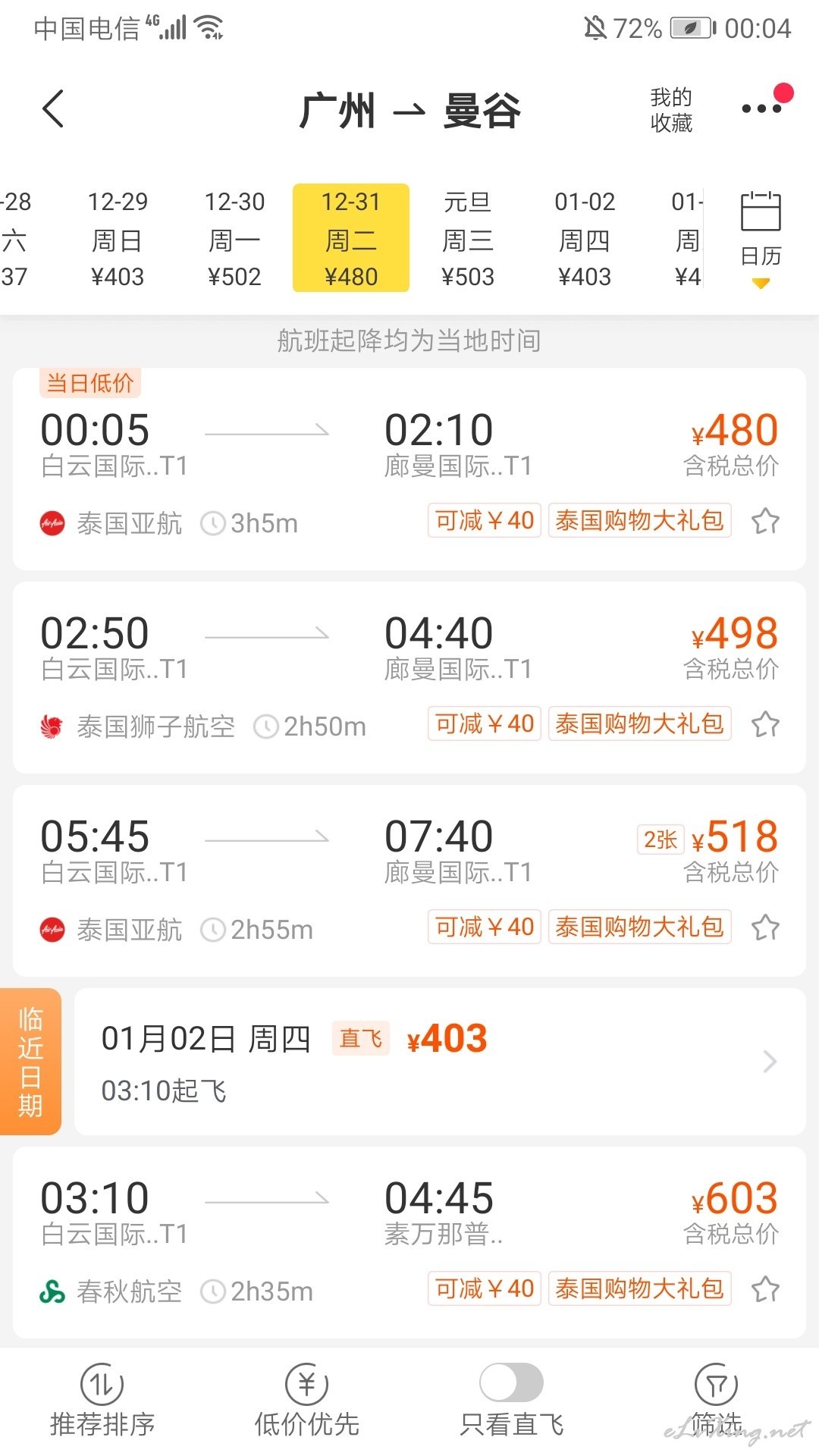Open the 02:50 泰国狮子航空 flight ¥498
The height and width of the screenshot is (1456, 819).
tap(409, 677)
